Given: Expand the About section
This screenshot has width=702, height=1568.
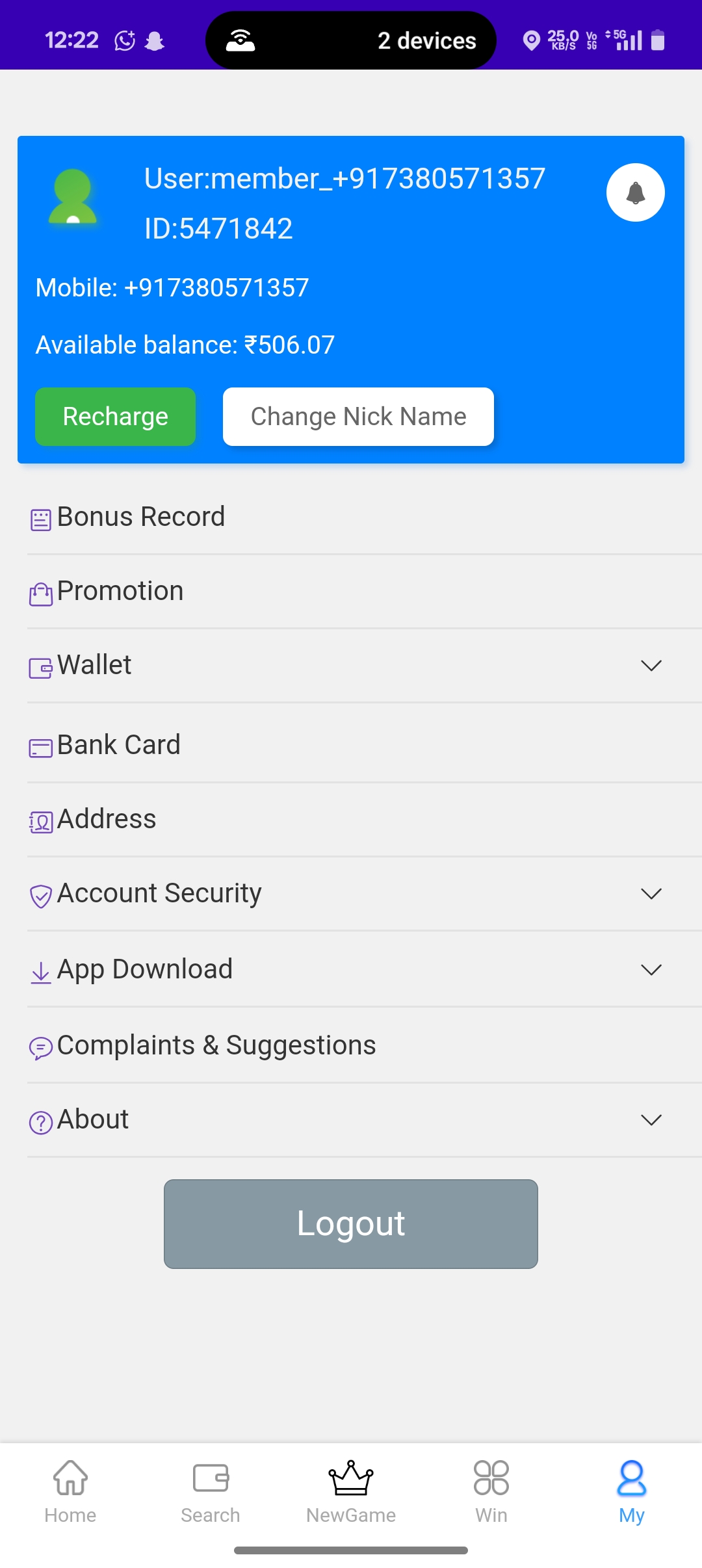Looking at the screenshot, I should point(351,1120).
